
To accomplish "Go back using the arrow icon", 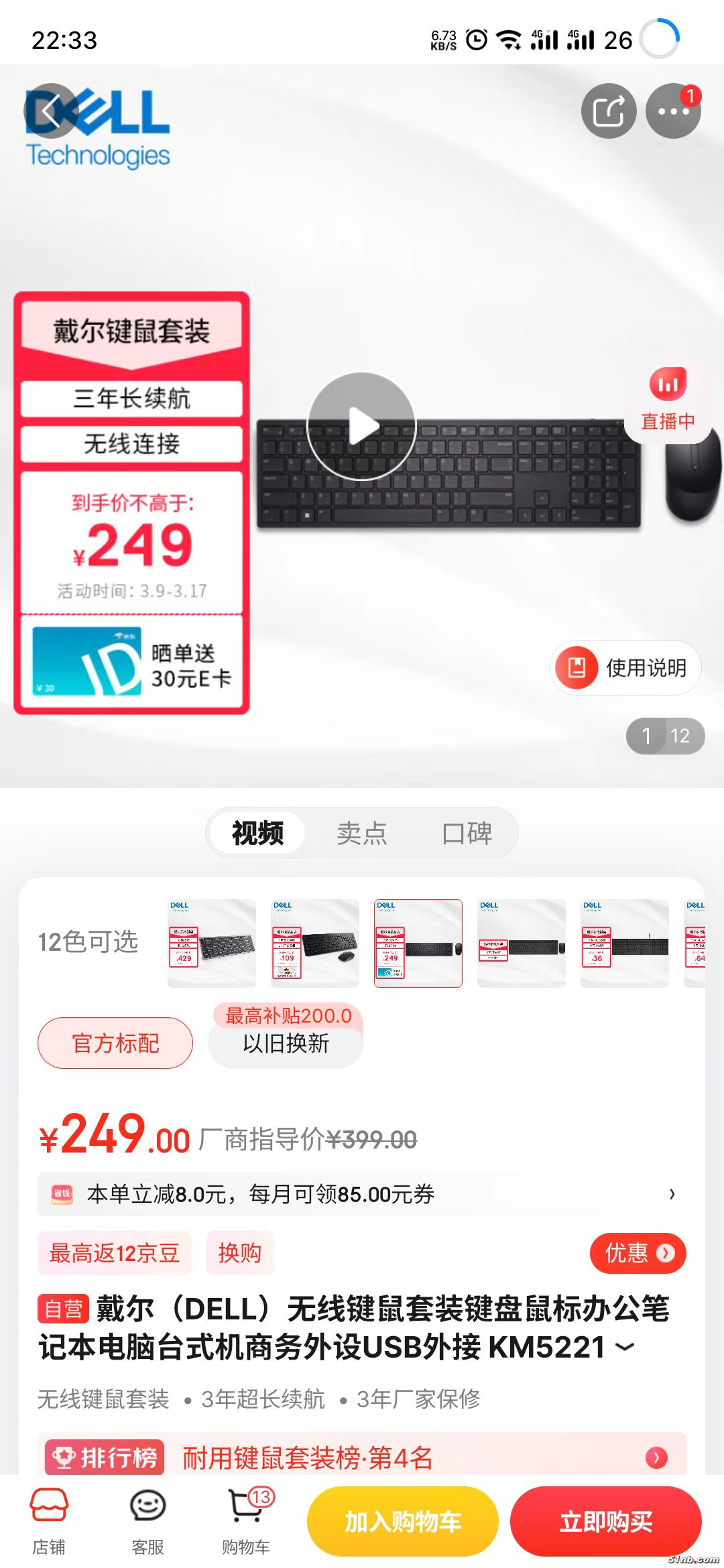I will pyautogui.click(x=52, y=111).
